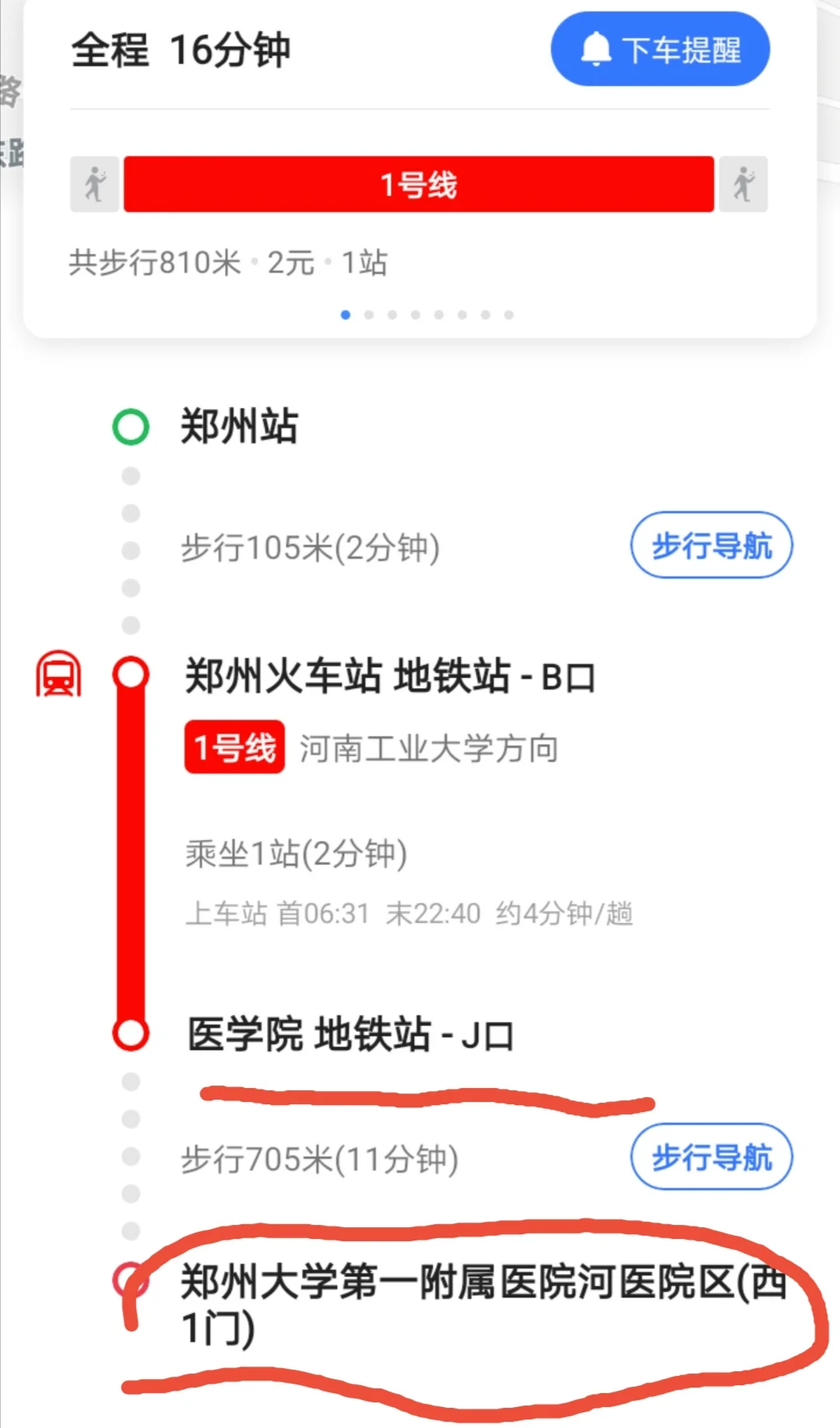Select the walking person icon after 1号线 bar
This screenshot has width=840, height=1428.
pos(744,184)
